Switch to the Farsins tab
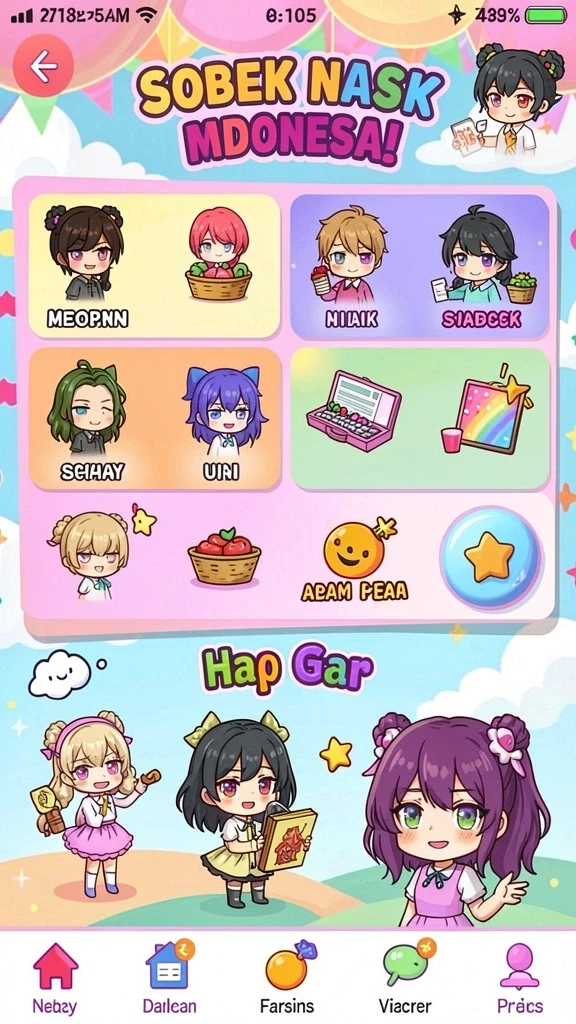576x1024 pixels. pyautogui.click(x=287, y=977)
